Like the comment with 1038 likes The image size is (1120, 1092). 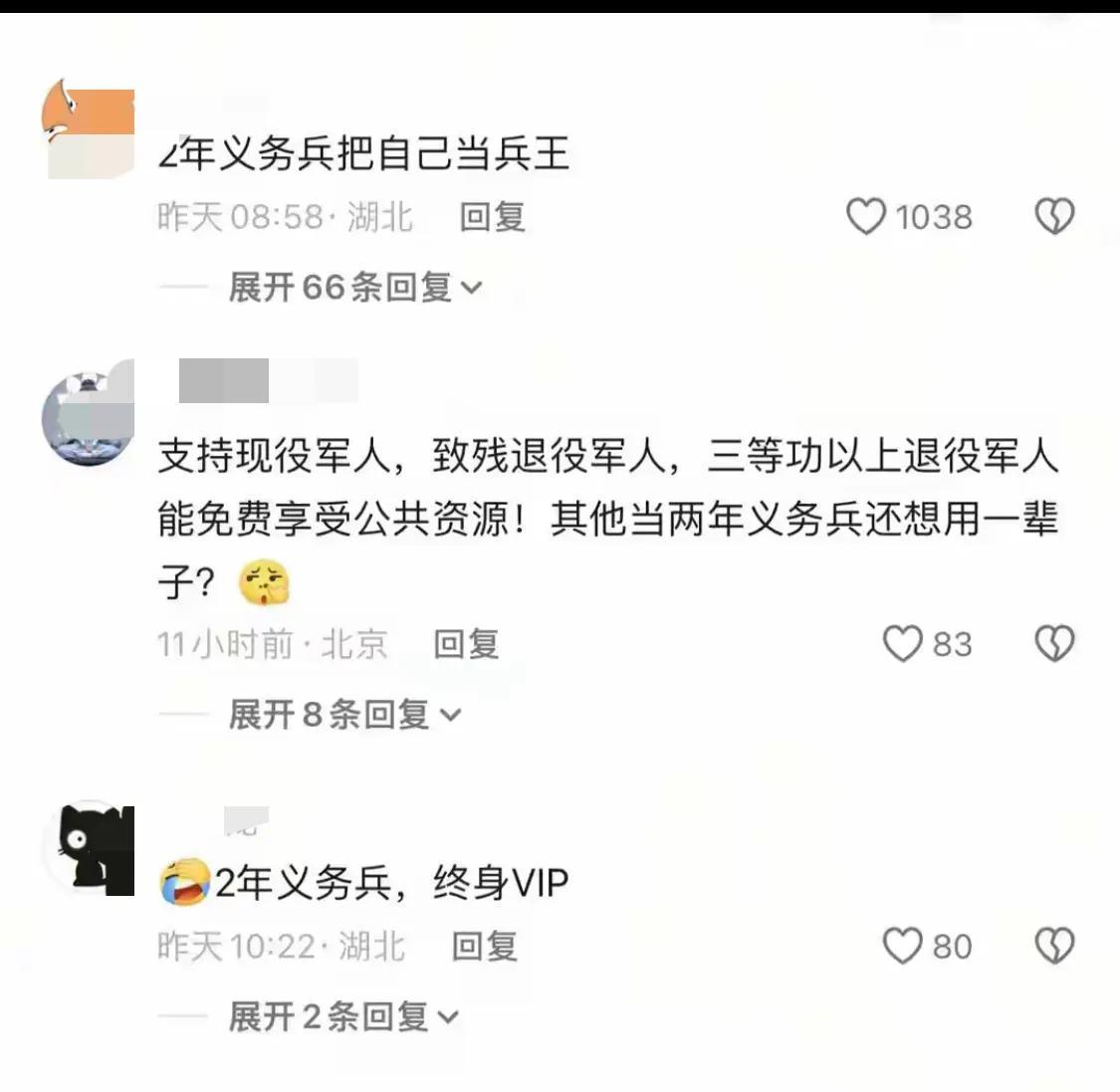click(866, 216)
